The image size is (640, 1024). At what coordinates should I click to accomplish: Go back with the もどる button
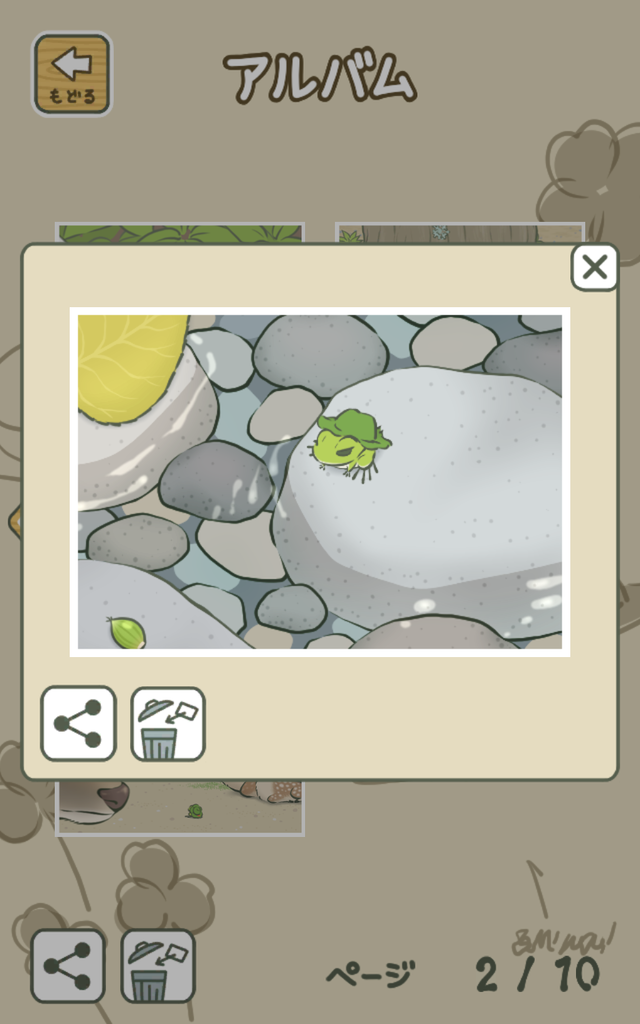click(72, 74)
